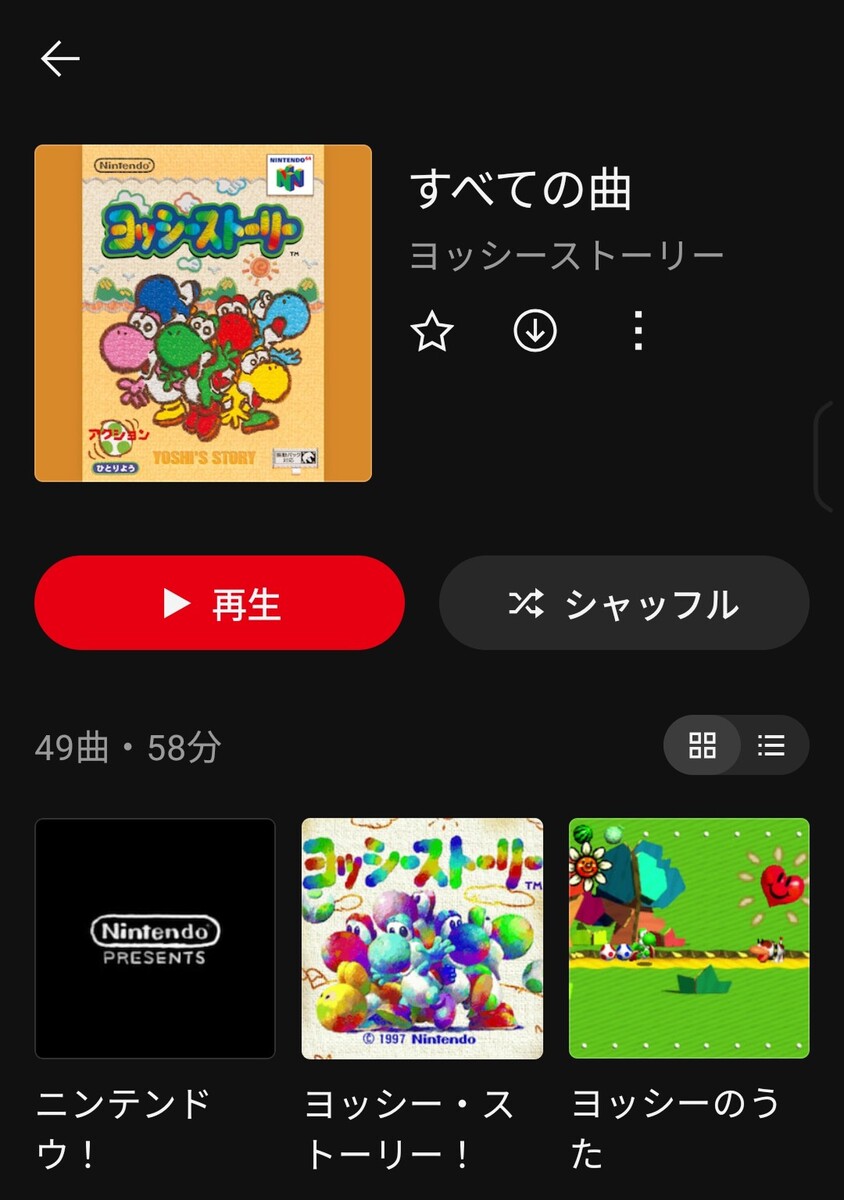Open the Yoshi's Story album cover art
This screenshot has width=844, height=1200.
[203, 313]
